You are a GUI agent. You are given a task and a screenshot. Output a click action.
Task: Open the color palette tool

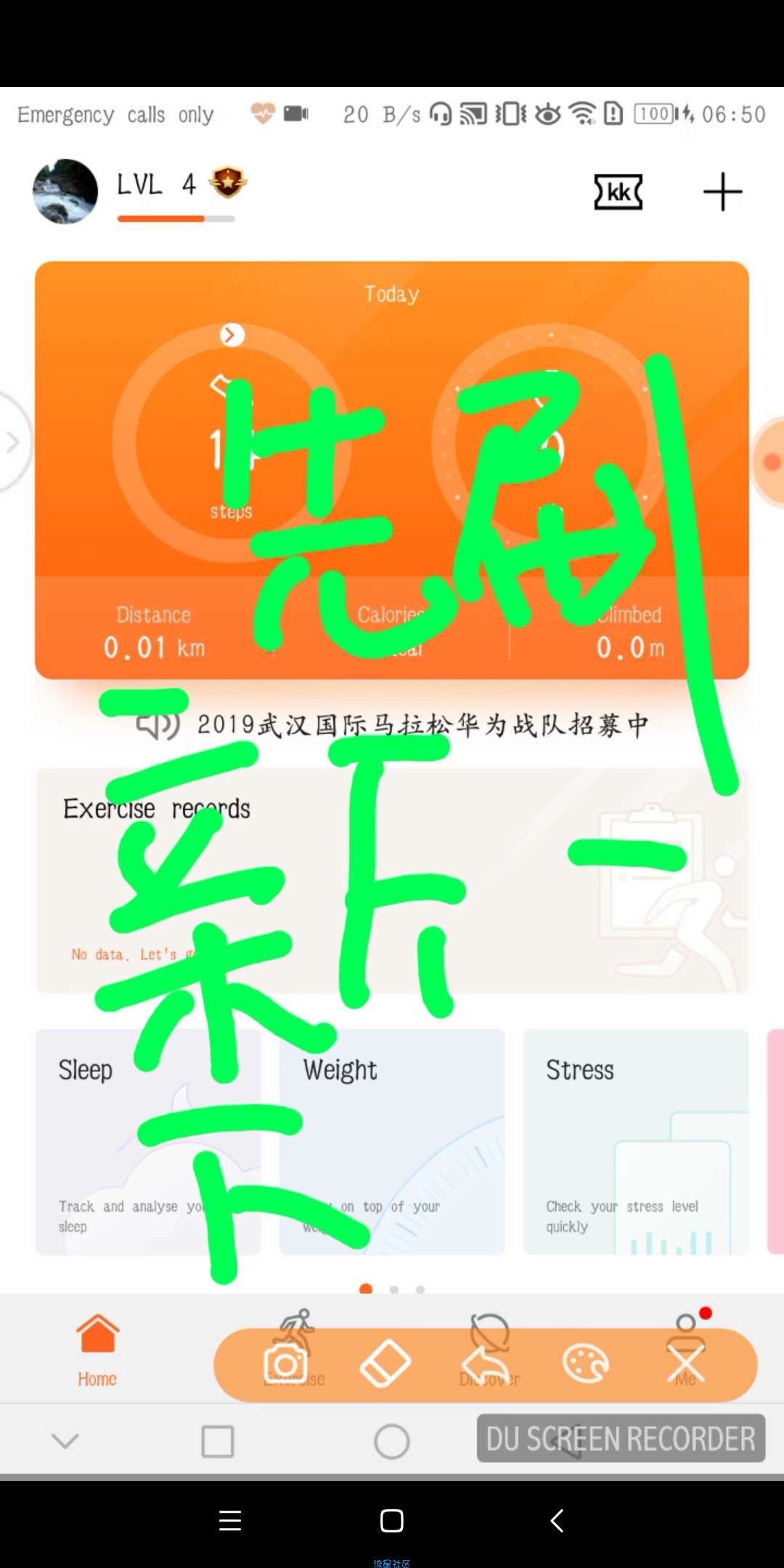pos(586,1365)
